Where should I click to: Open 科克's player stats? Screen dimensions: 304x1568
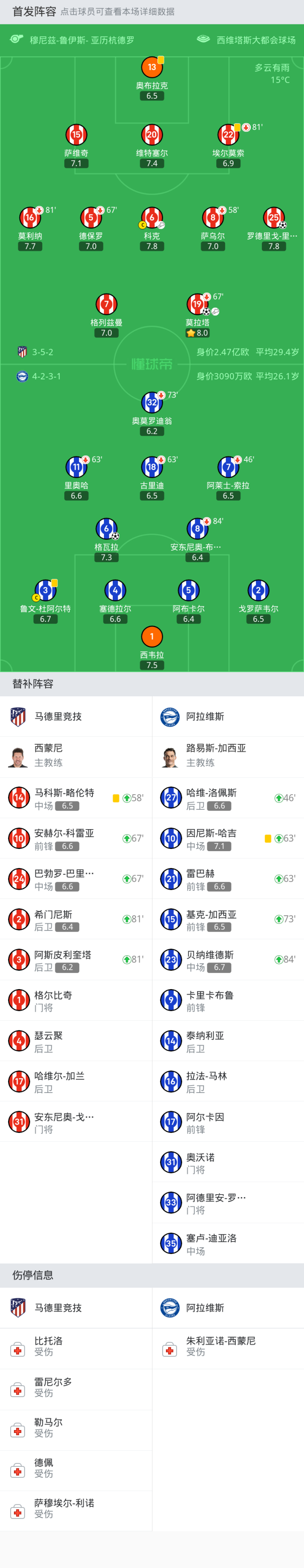pos(152,229)
